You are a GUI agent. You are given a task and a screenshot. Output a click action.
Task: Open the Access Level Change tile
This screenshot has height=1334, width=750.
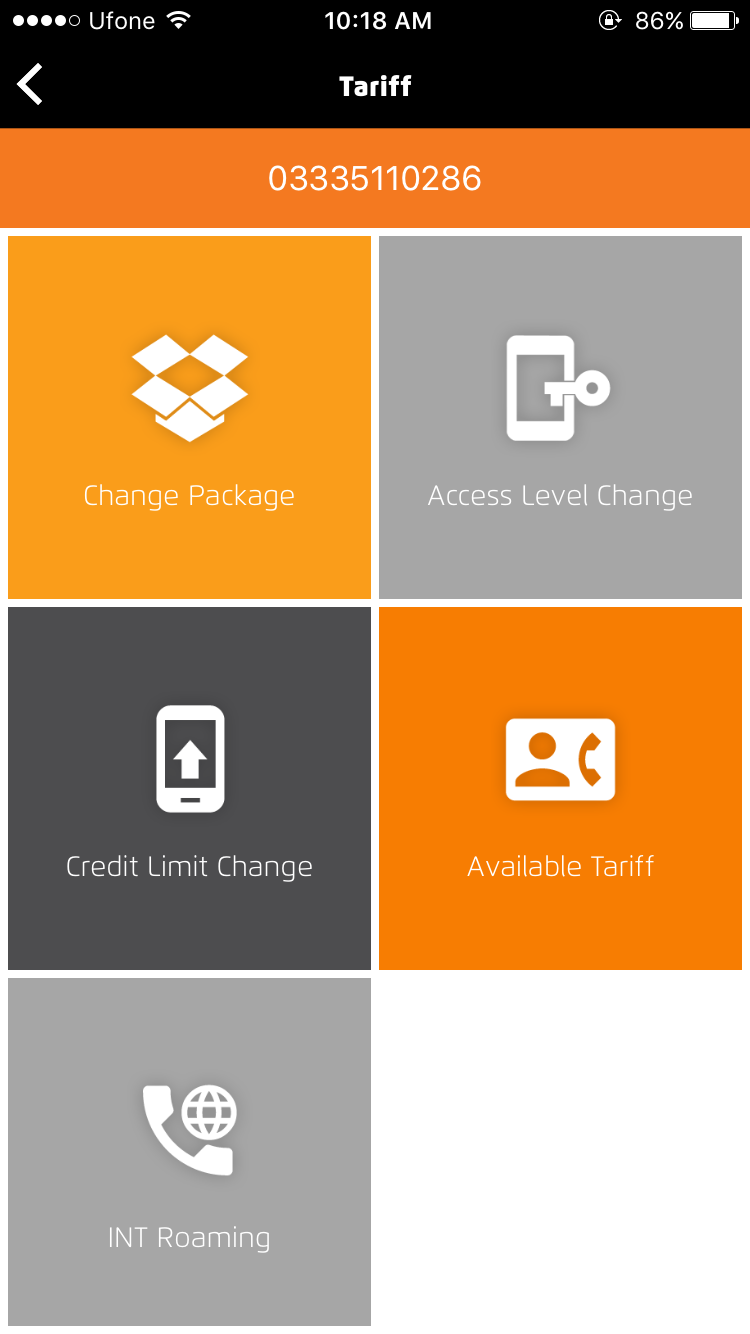click(x=560, y=417)
